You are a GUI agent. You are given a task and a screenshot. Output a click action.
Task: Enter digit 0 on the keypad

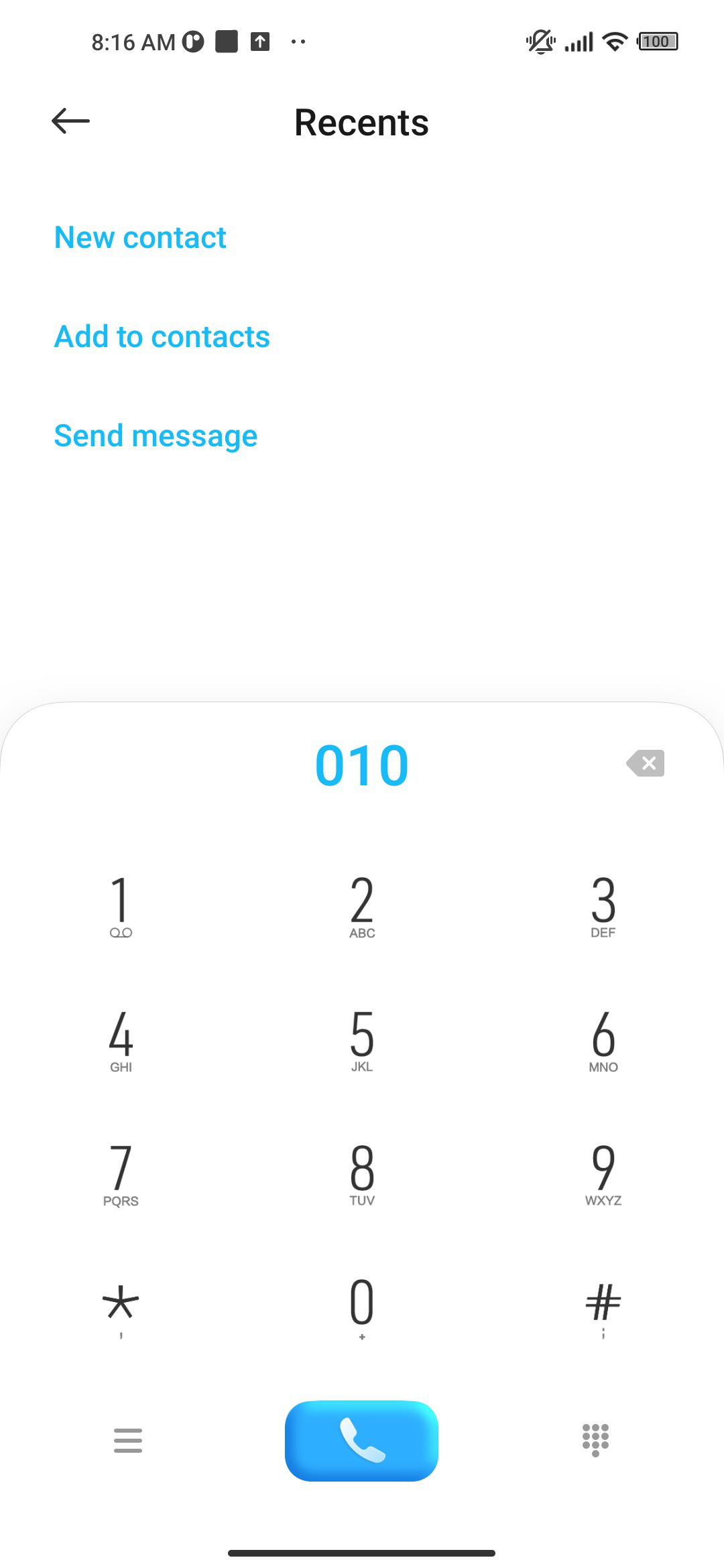click(x=362, y=1307)
